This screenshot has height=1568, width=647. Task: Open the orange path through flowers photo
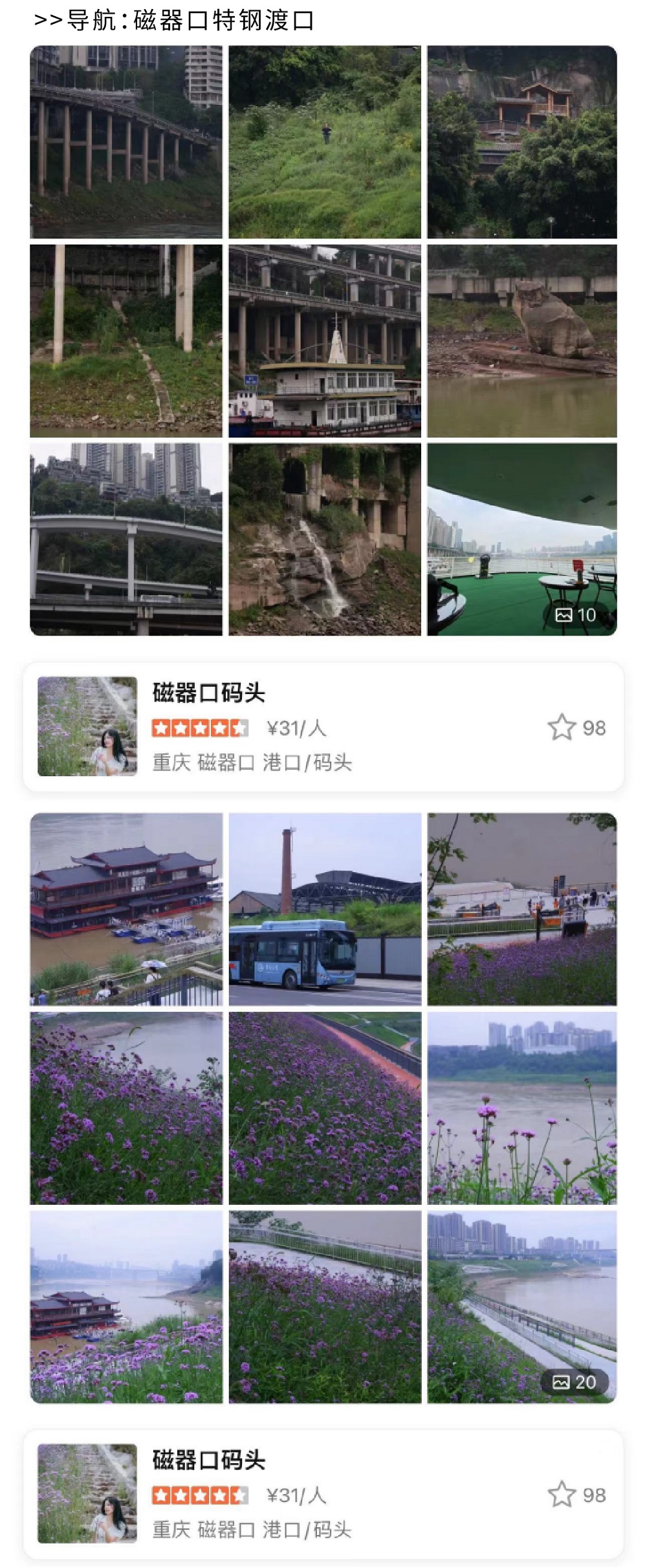pyautogui.click(x=325, y=1108)
